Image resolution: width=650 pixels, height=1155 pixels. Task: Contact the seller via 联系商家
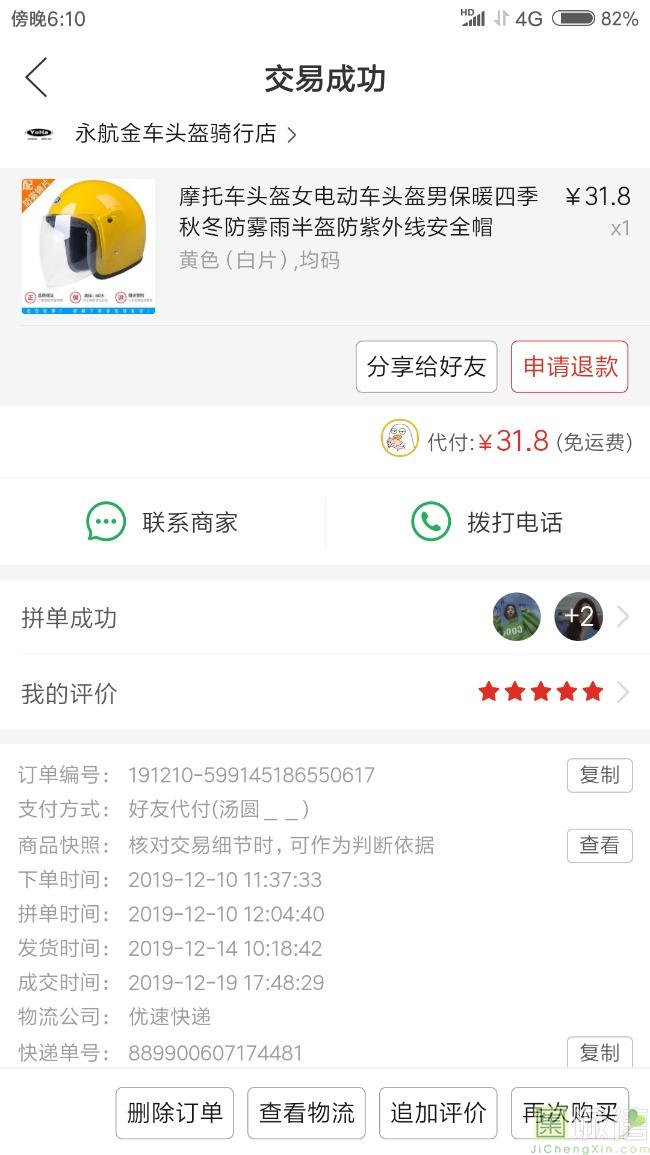[x=162, y=522]
